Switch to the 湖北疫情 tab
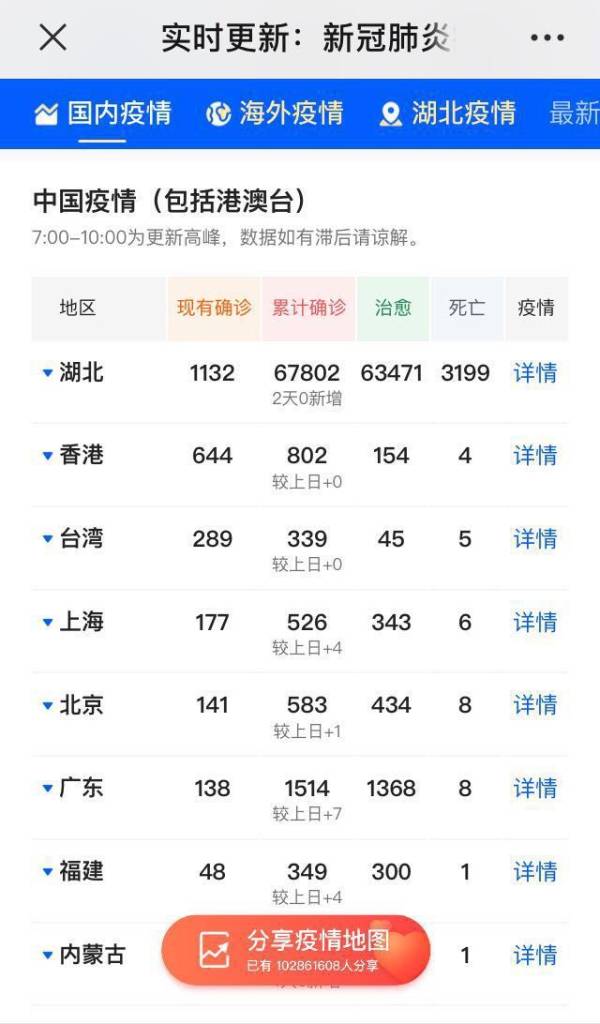Screen dimensions: 600x1024 pyautogui.click(x=447, y=113)
